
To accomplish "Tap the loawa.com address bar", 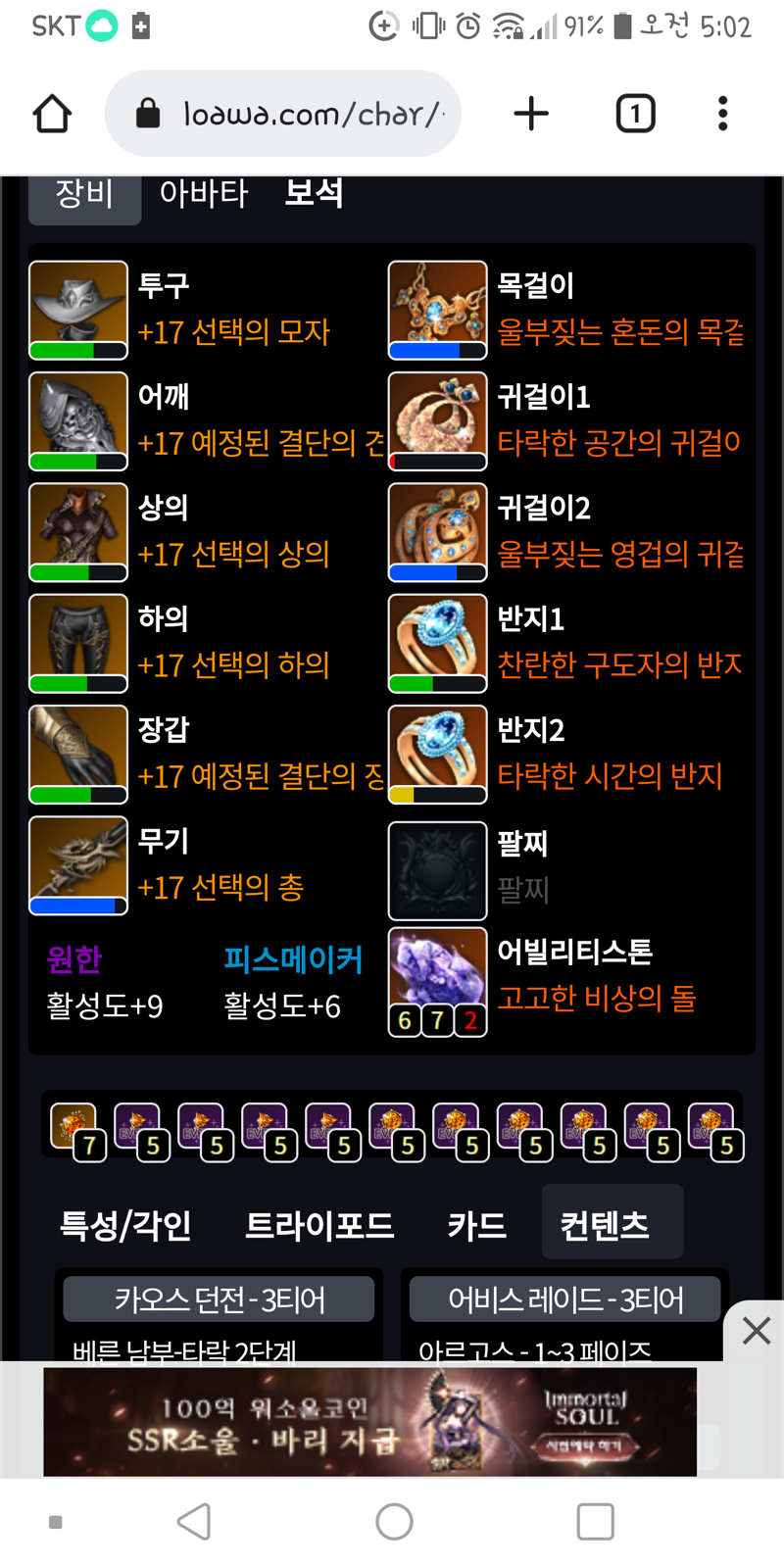I will (294, 114).
